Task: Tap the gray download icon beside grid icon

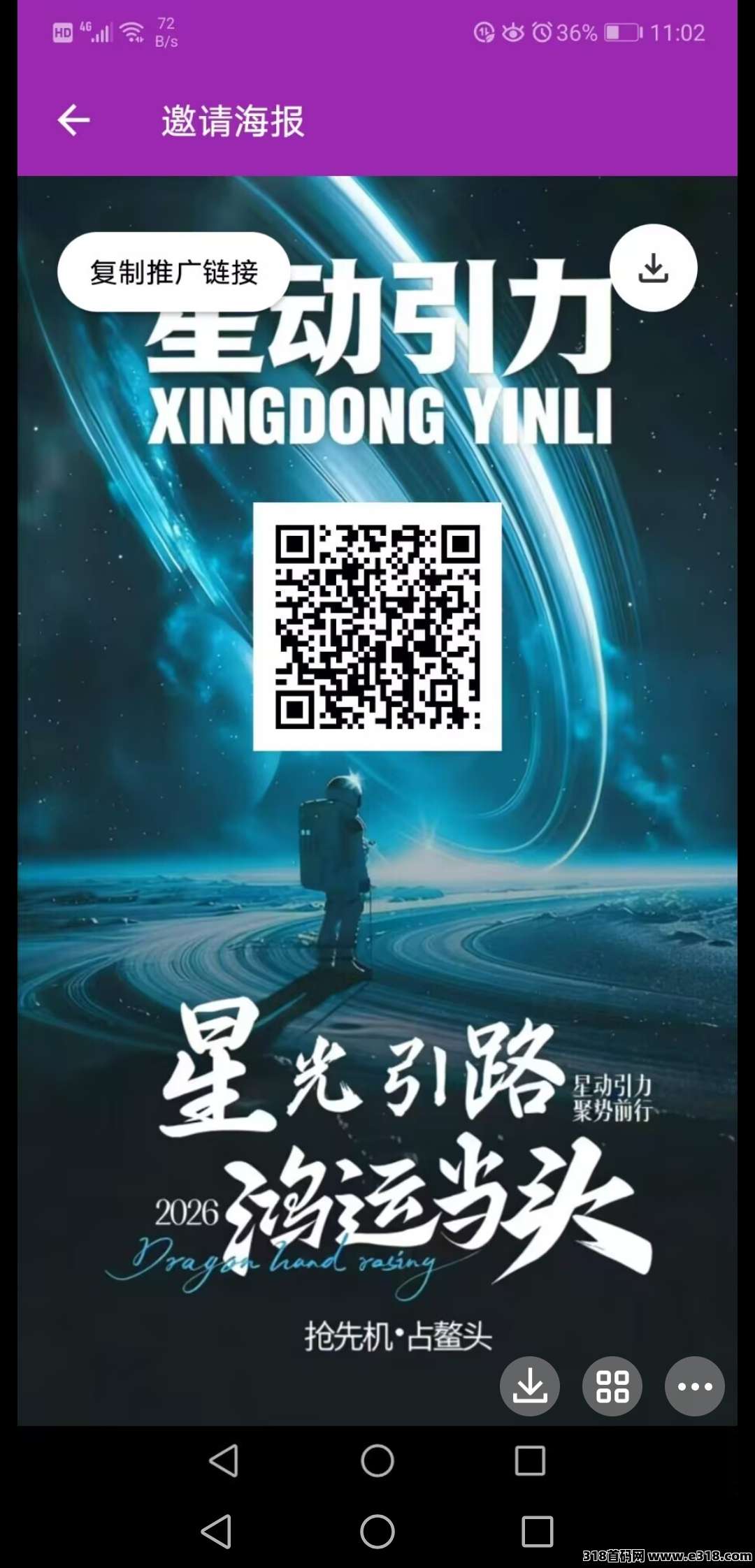Action: pos(529,1386)
